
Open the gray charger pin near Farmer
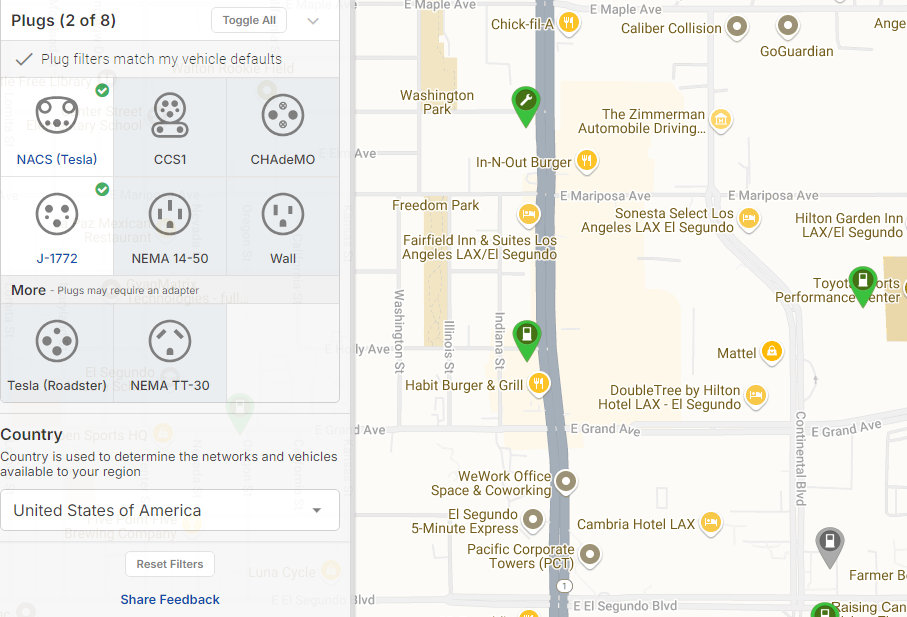tap(829, 545)
